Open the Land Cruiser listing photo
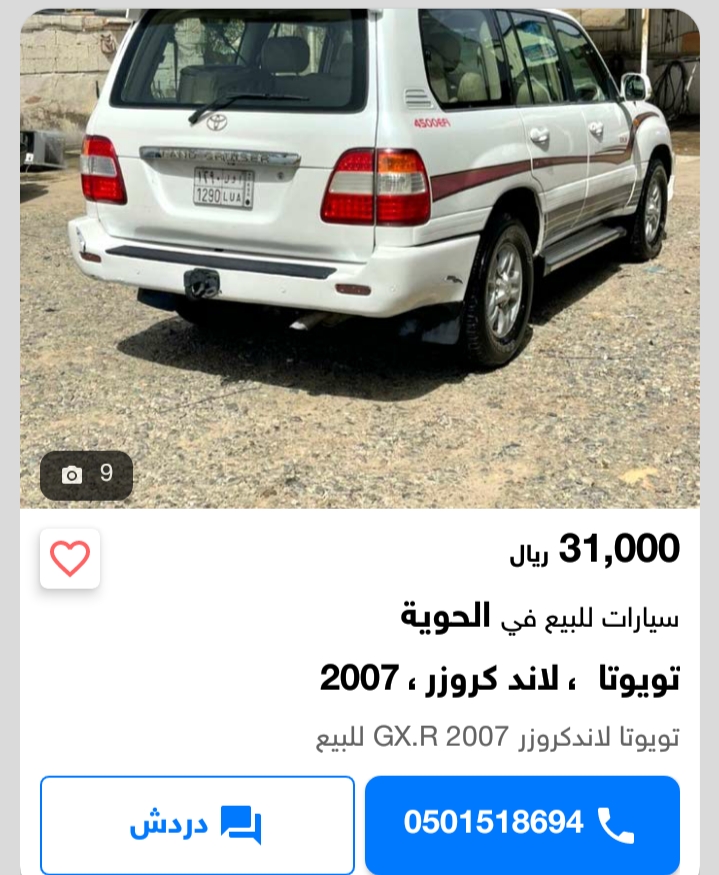The image size is (719, 875). pyautogui.click(x=360, y=260)
